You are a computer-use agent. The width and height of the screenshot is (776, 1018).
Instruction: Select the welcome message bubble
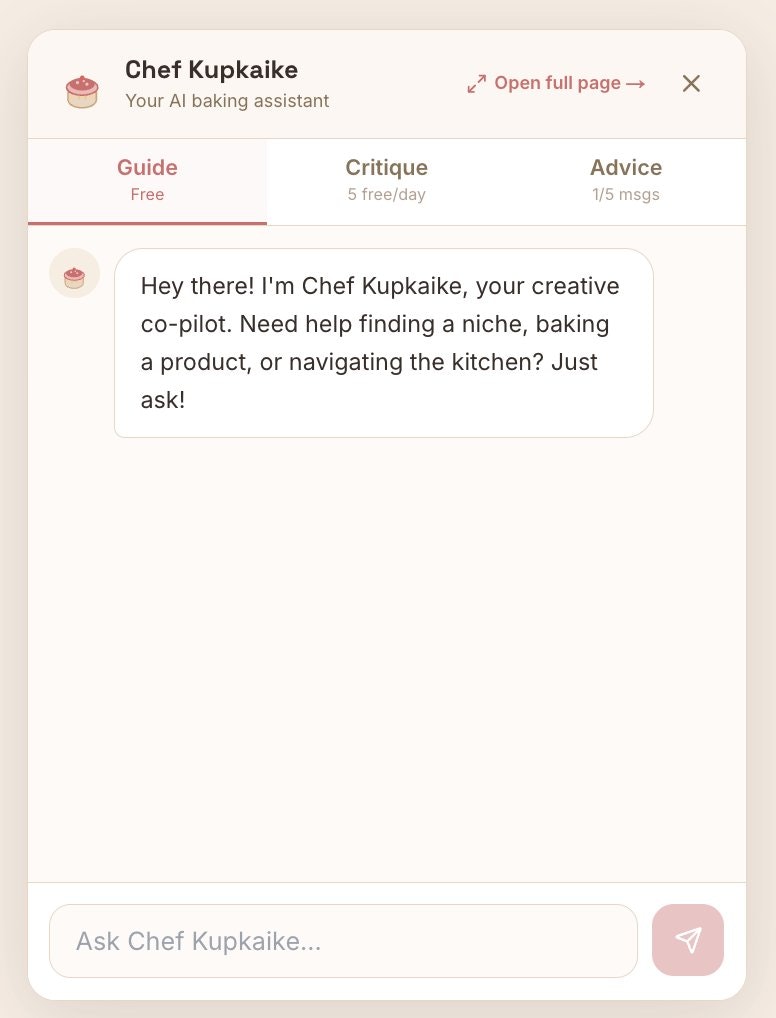click(x=383, y=343)
